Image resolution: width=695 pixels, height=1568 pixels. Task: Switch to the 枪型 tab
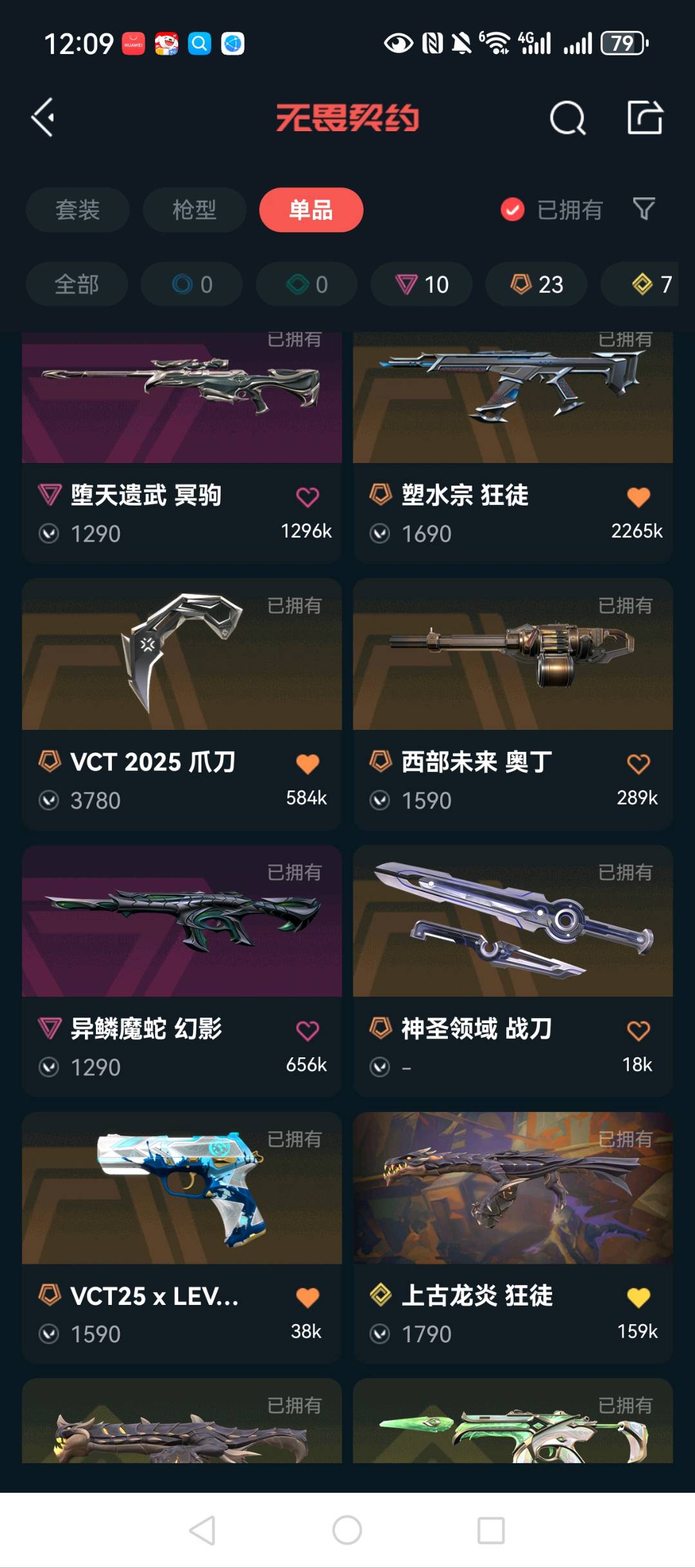(194, 210)
